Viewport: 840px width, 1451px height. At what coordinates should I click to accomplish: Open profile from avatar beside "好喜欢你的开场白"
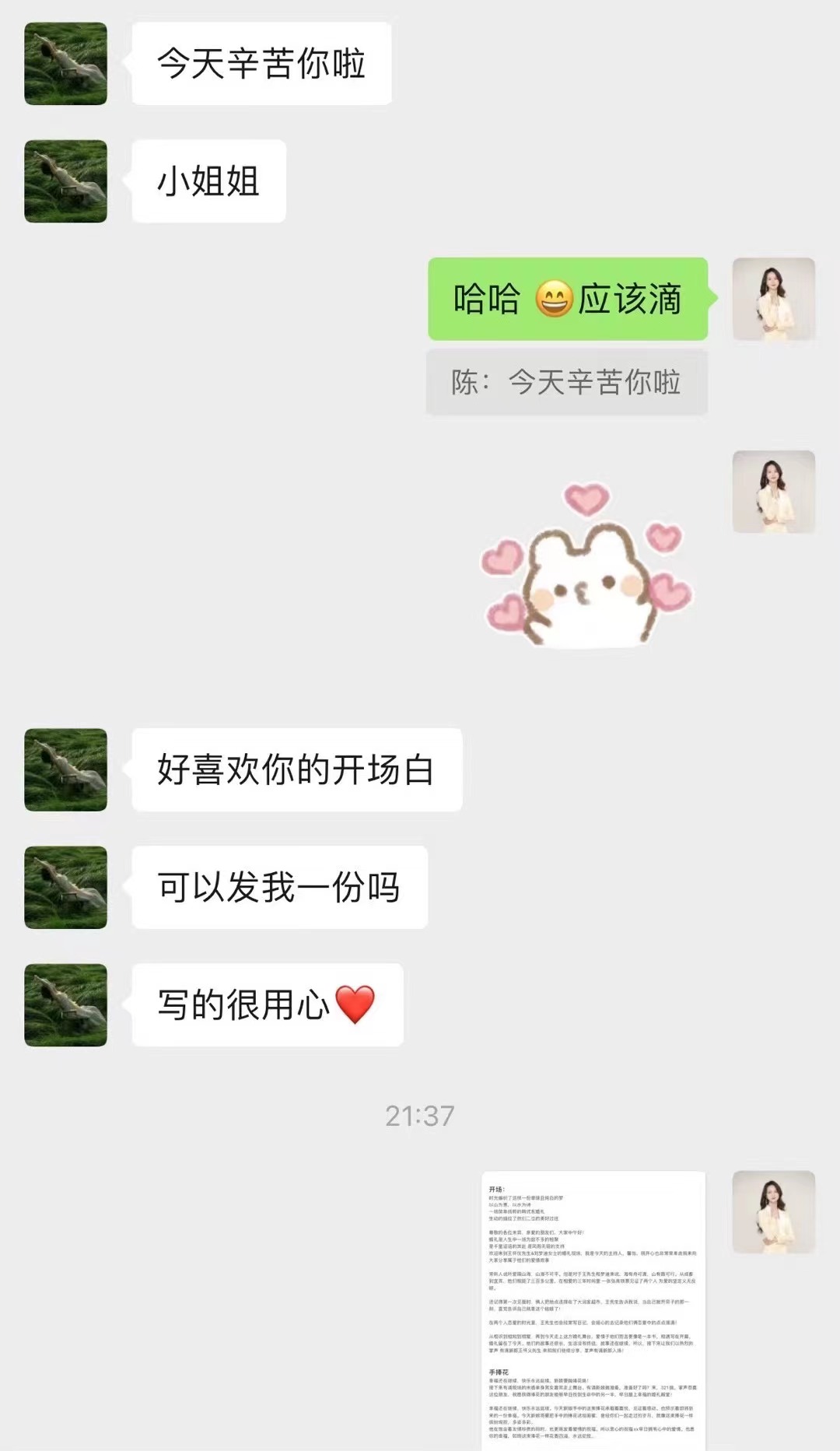click(x=66, y=769)
